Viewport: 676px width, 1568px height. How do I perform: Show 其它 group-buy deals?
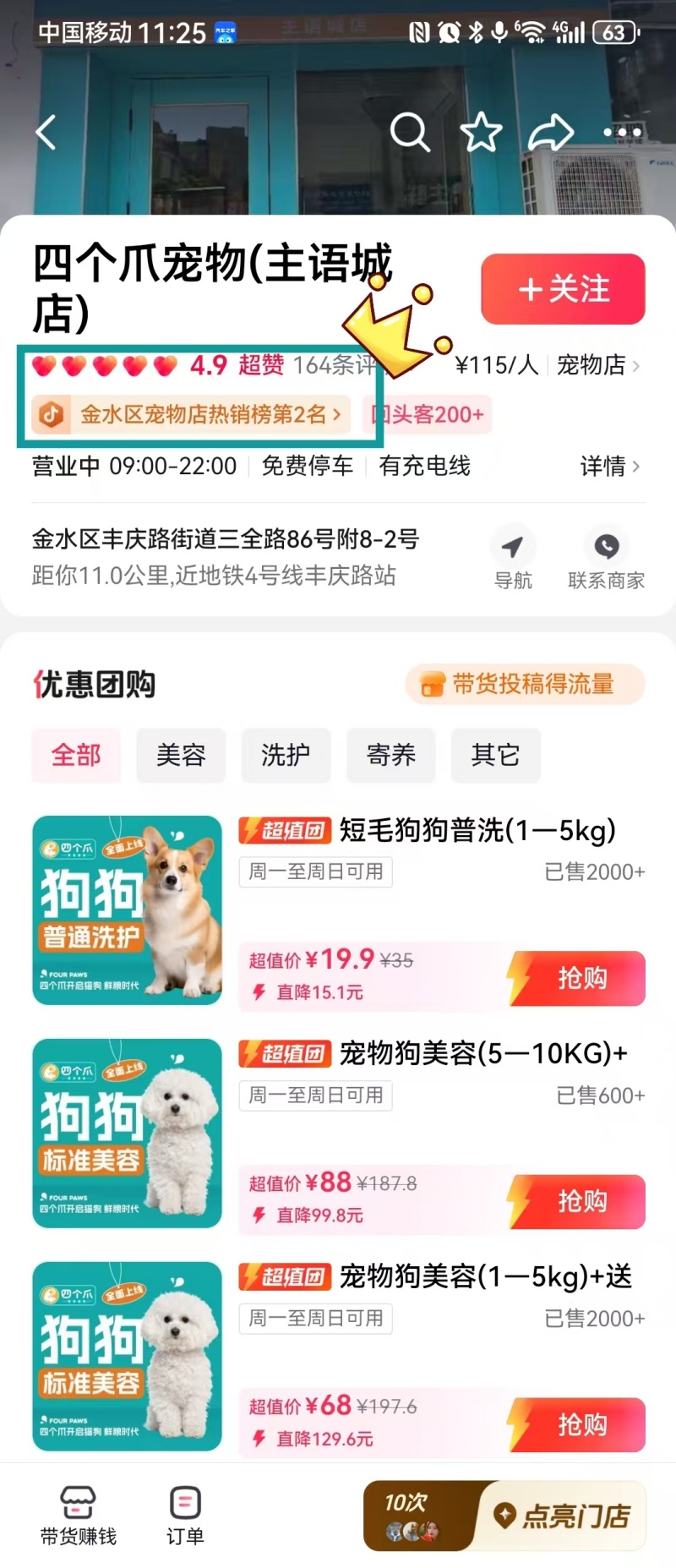pyautogui.click(x=495, y=755)
